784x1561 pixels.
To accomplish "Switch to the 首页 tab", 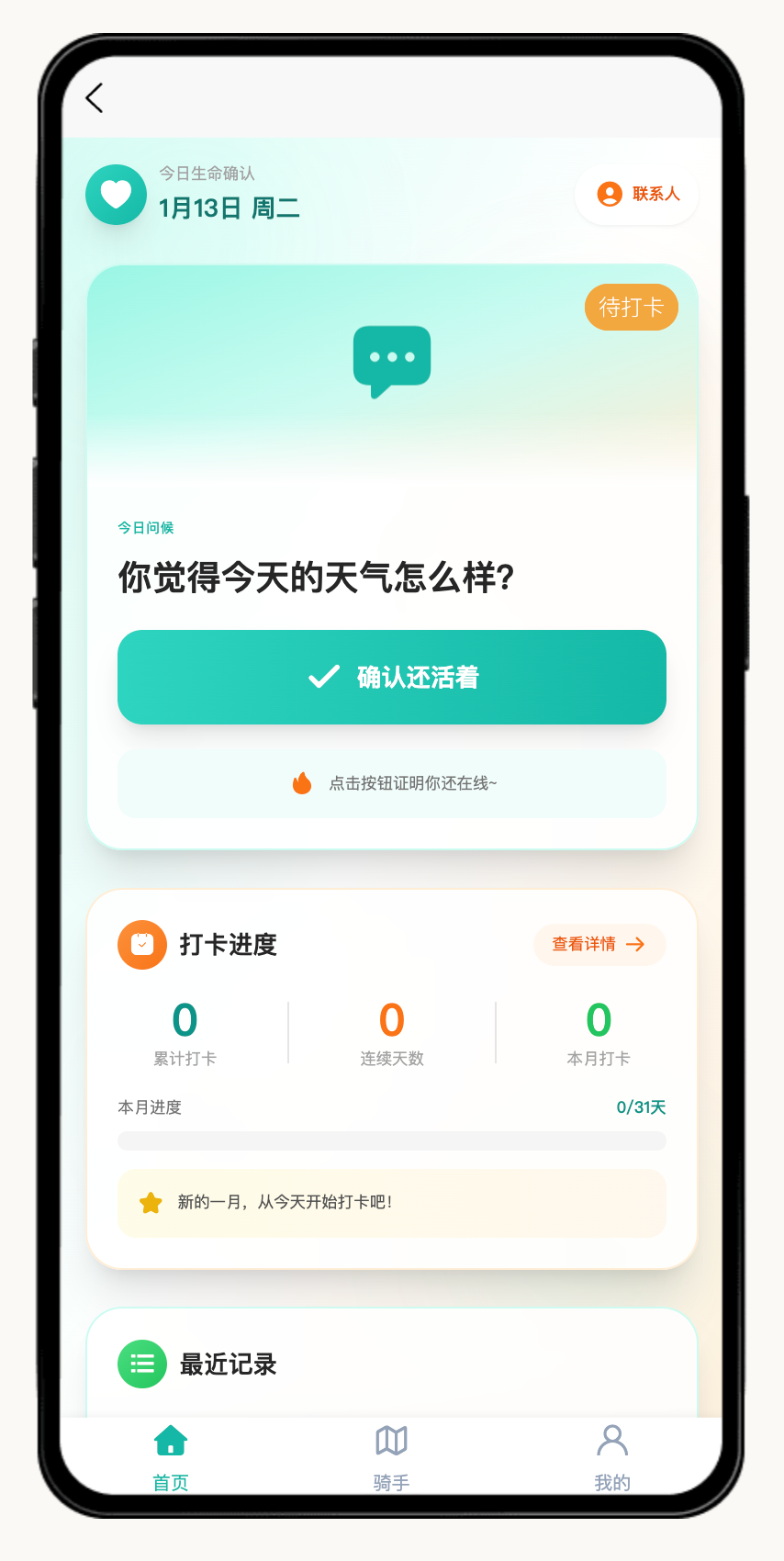I will [171, 1455].
